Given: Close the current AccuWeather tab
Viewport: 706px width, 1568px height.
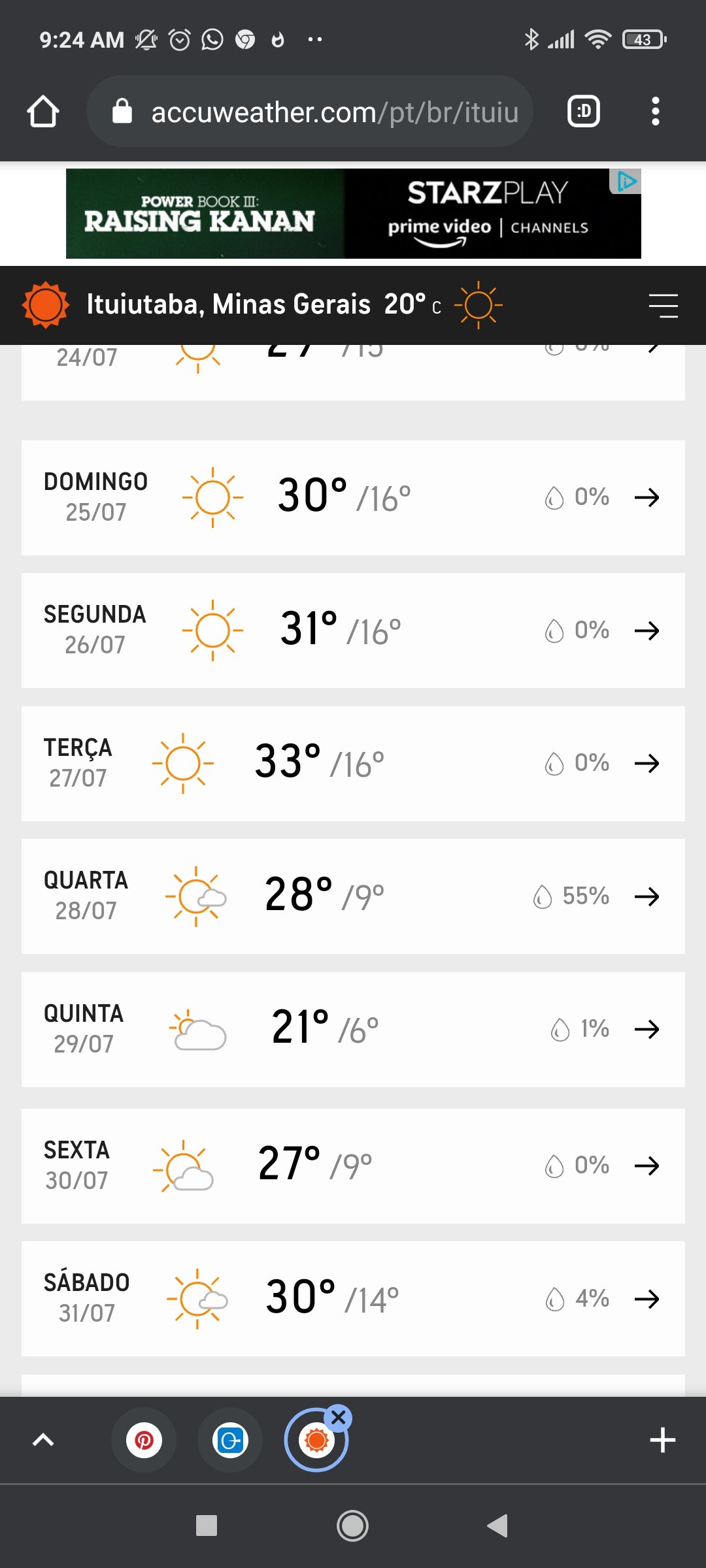Looking at the screenshot, I should click(x=339, y=1418).
